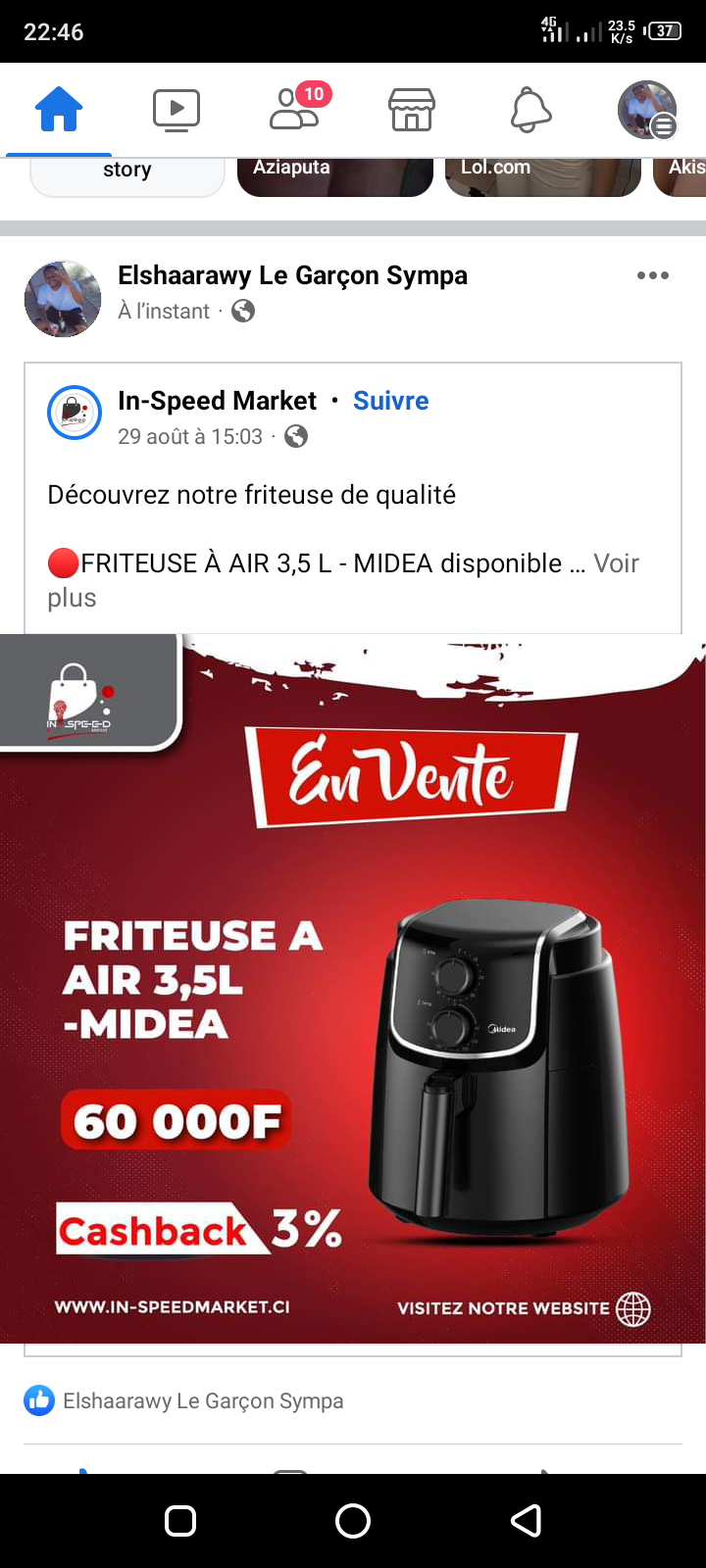Expand the post with Voir plus

click(616, 563)
